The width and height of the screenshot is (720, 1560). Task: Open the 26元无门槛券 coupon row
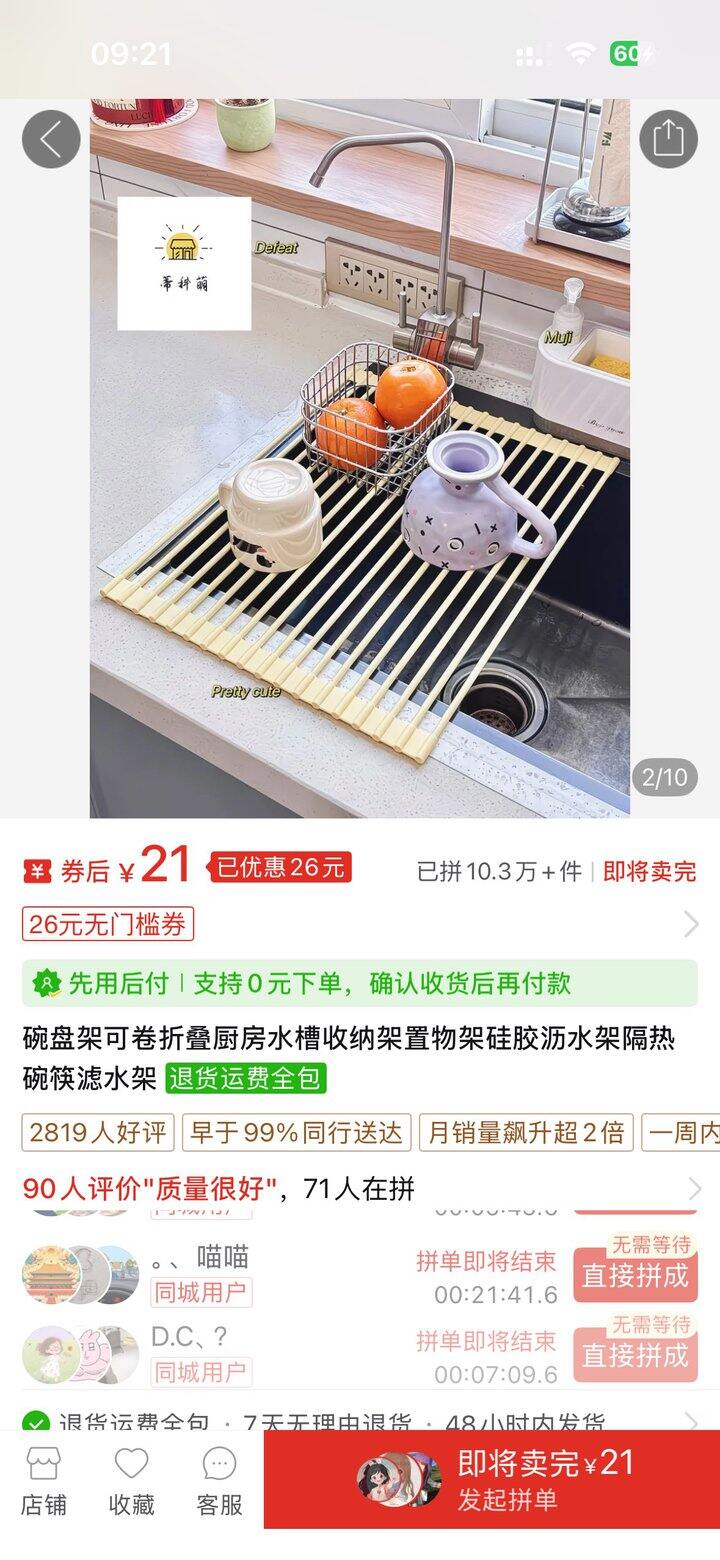pyautogui.click(x=360, y=925)
